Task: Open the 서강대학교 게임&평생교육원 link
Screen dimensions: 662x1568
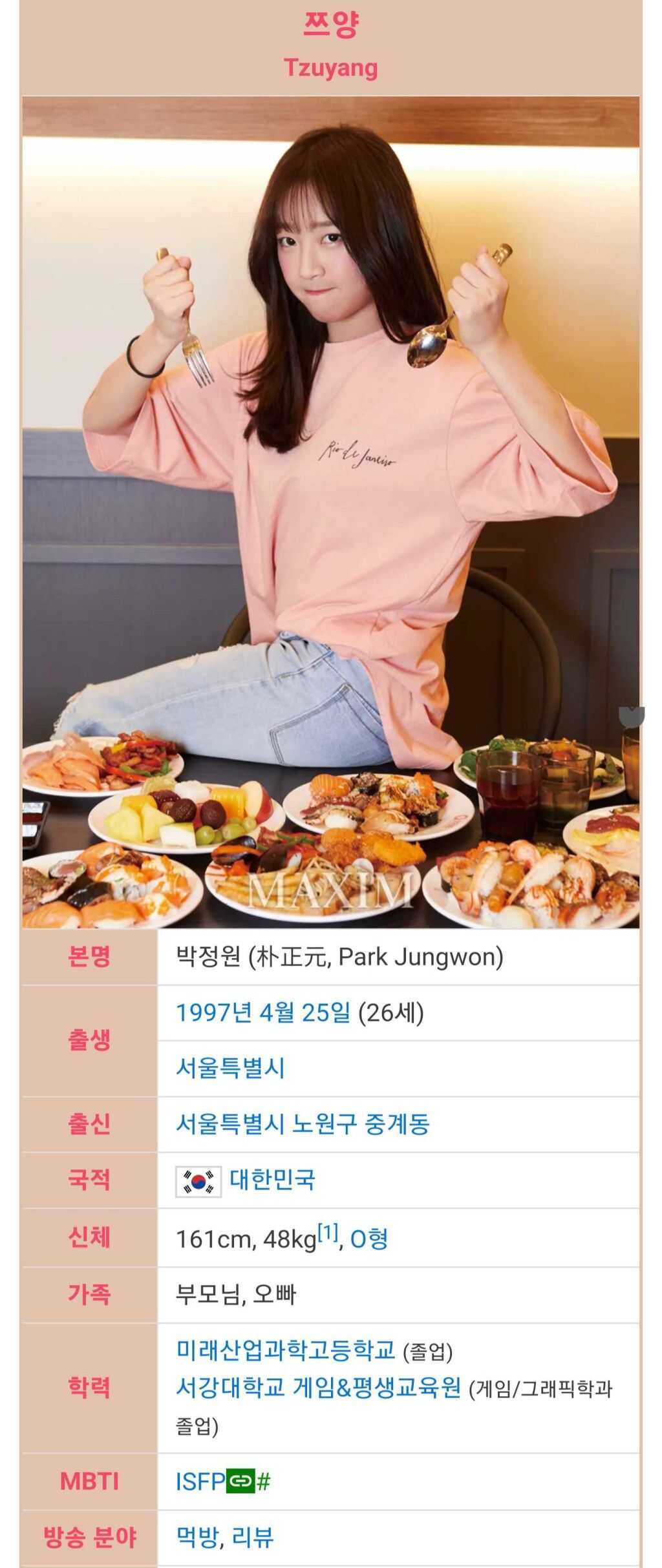Action: click(x=318, y=1387)
